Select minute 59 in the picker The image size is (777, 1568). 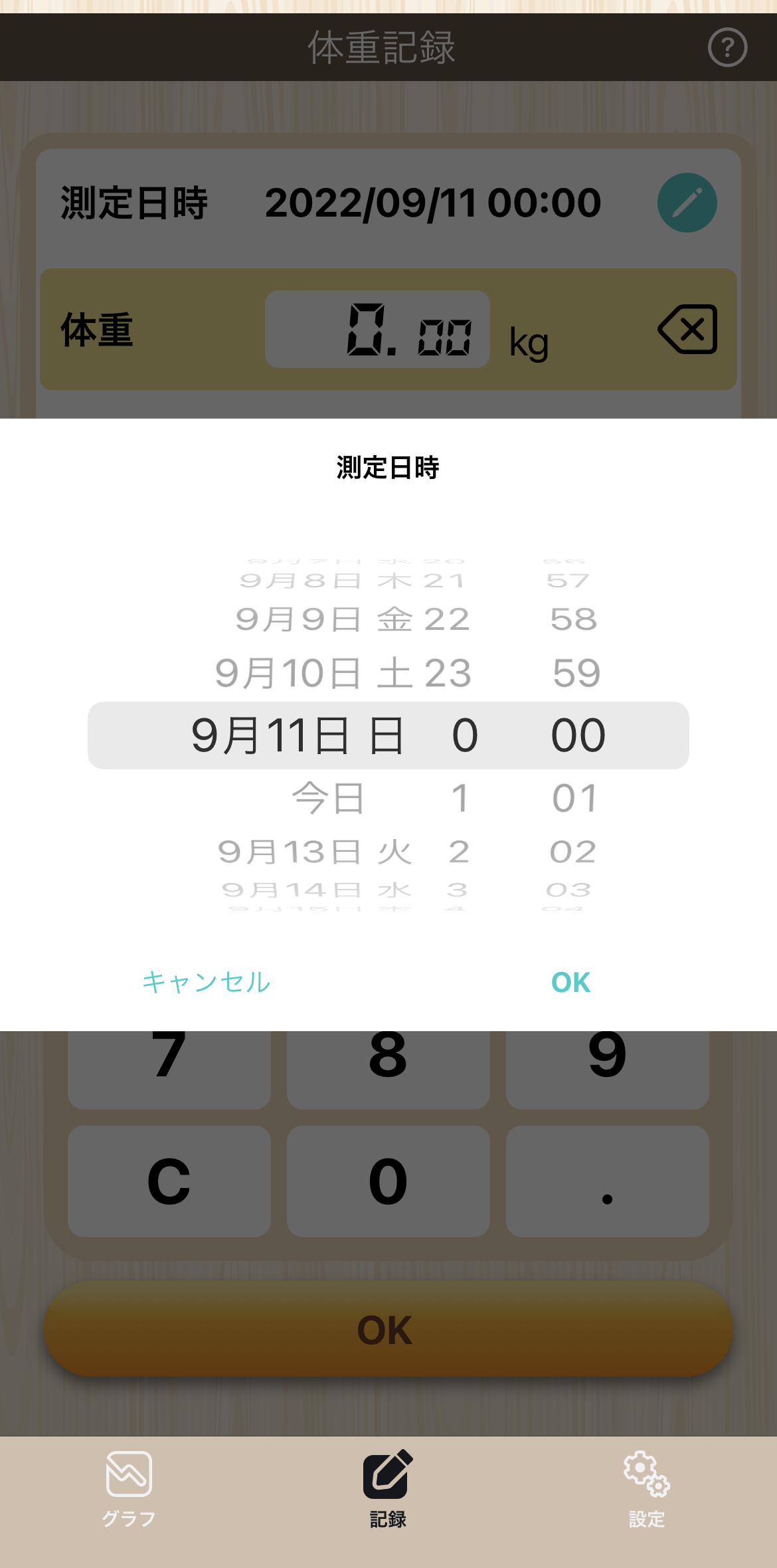(x=576, y=673)
